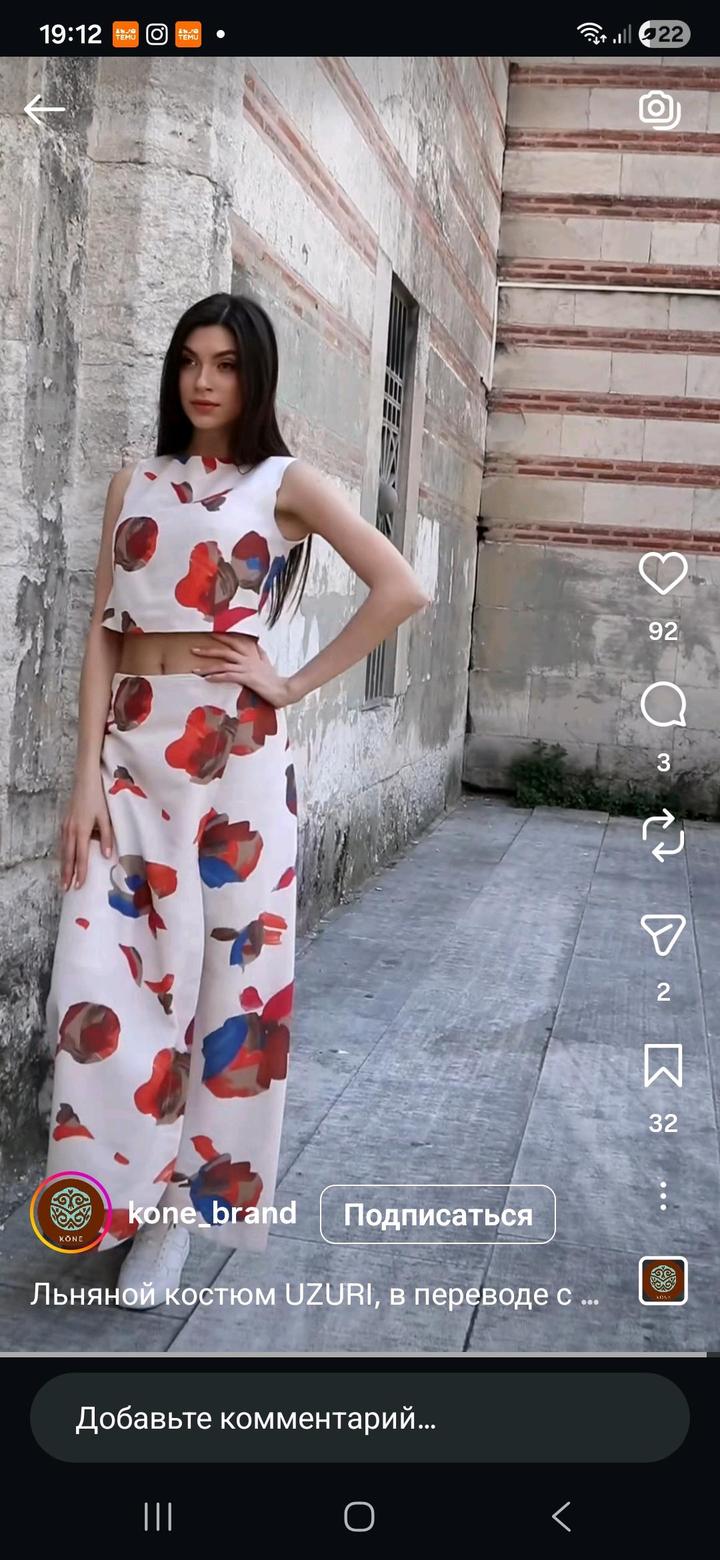The width and height of the screenshot is (720, 1560).
Task: Save this reel with the bookmark icon
Action: (x=663, y=1066)
